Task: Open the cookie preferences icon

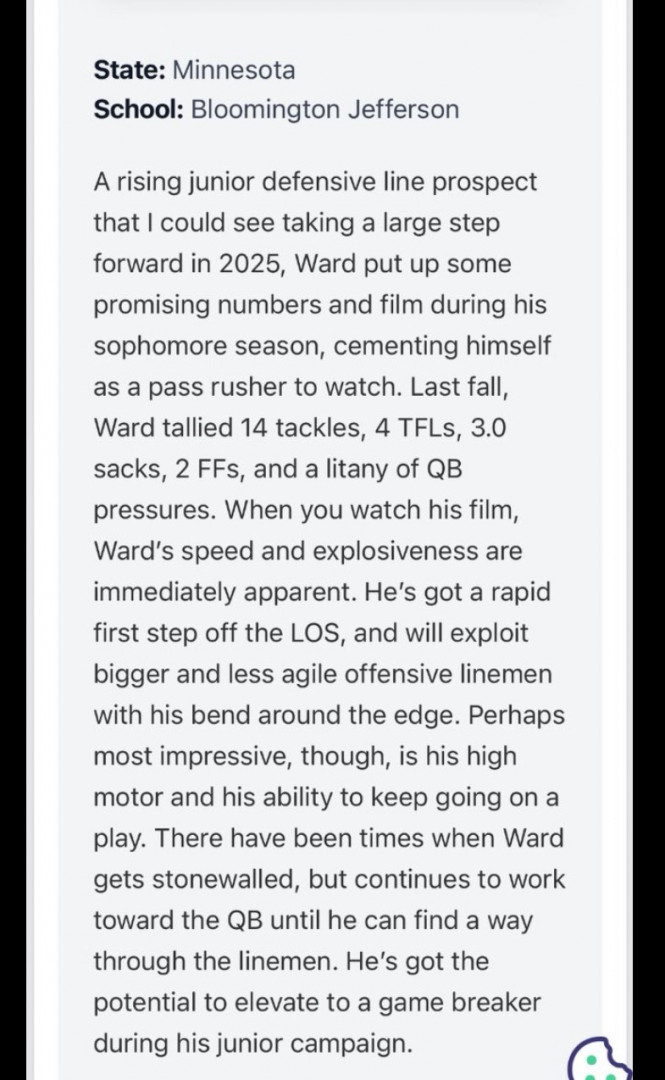Action: tap(600, 1059)
